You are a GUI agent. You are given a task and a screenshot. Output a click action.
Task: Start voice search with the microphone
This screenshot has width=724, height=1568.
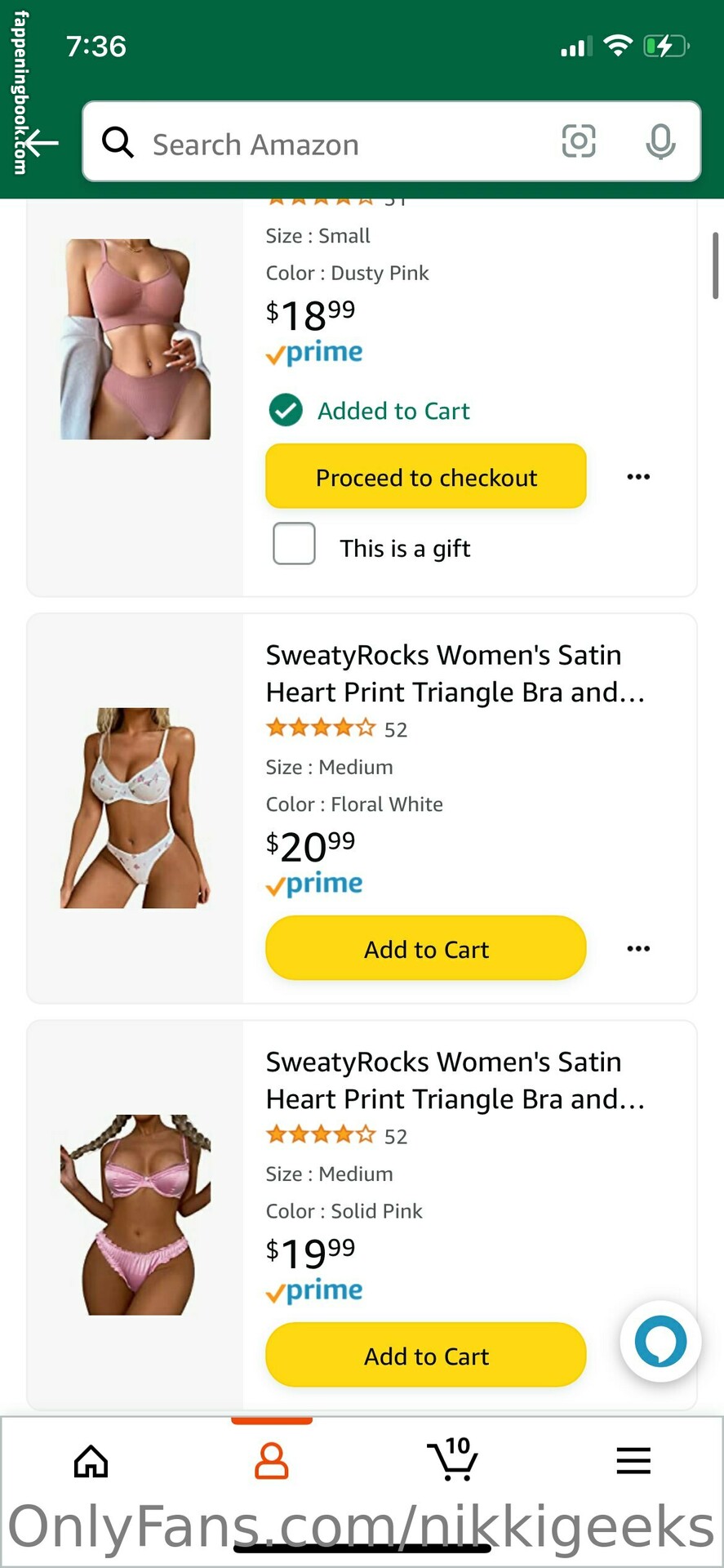pyautogui.click(x=660, y=142)
